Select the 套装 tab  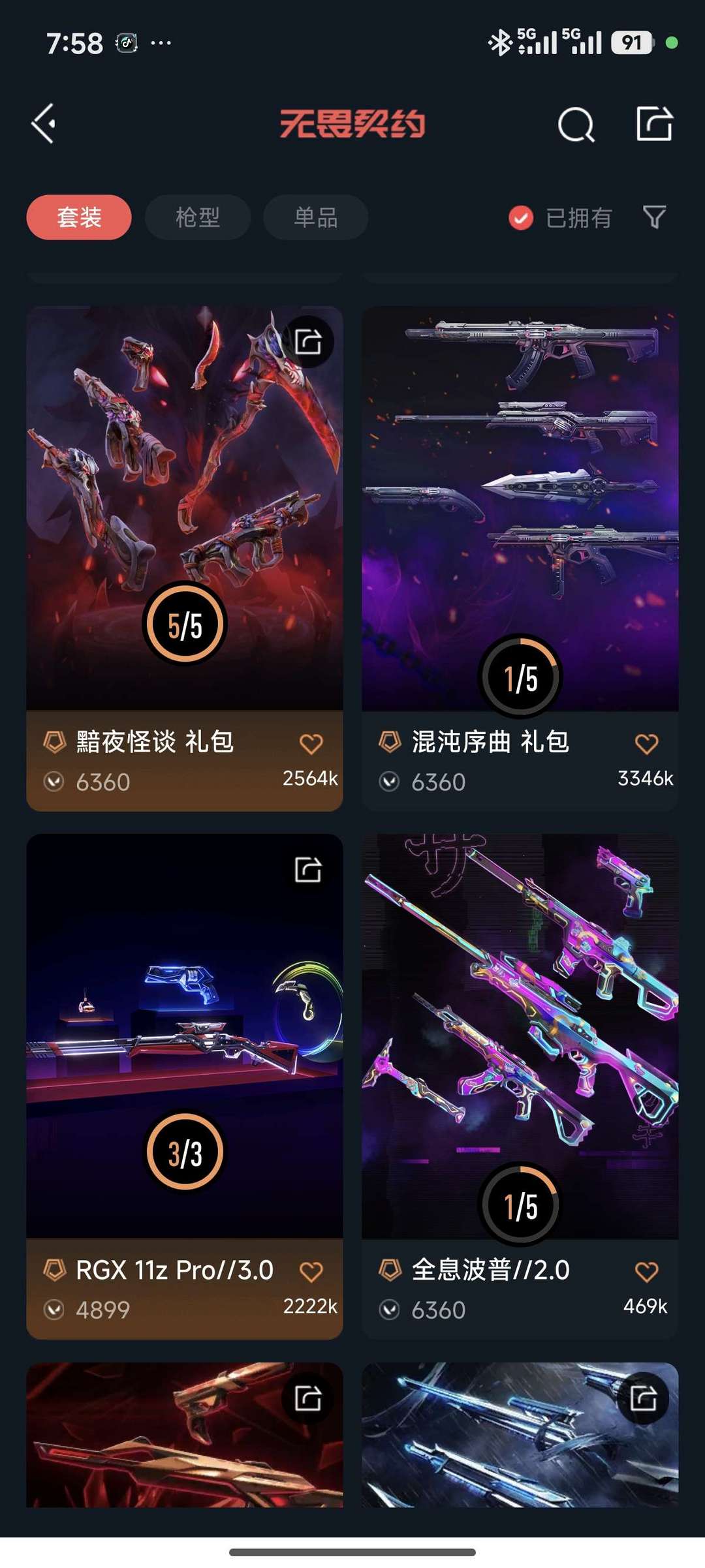tap(78, 217)
